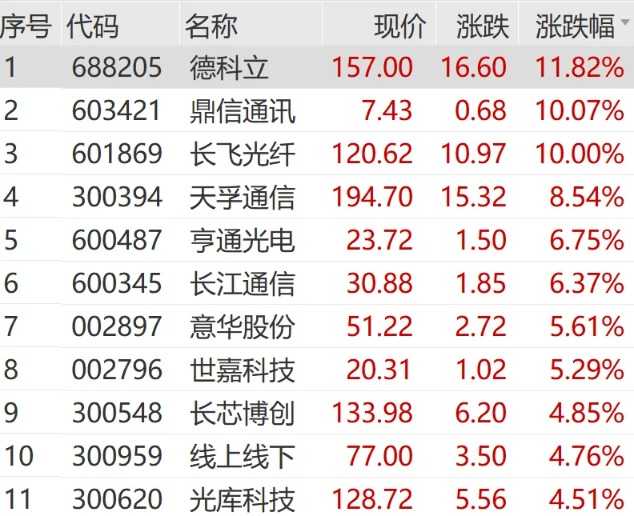The height and width of the screenshot is (516, 634).
Task: Open stock 意华股份 002897
Action: [x=242, y=327]
